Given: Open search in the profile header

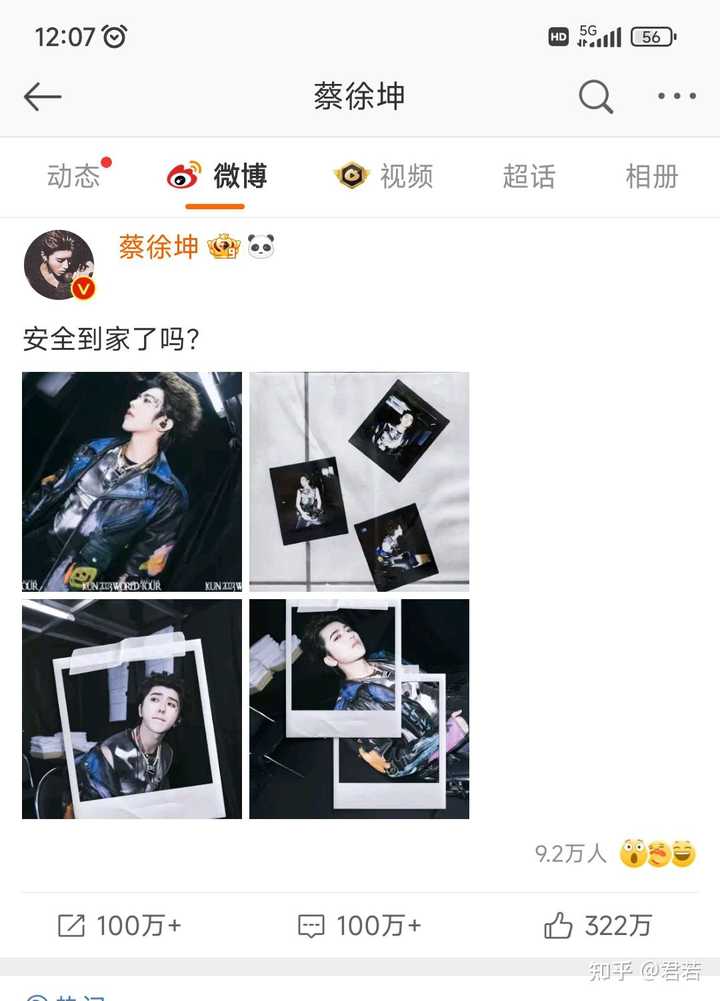Looking at the screenshot, I should pos(595,97).
